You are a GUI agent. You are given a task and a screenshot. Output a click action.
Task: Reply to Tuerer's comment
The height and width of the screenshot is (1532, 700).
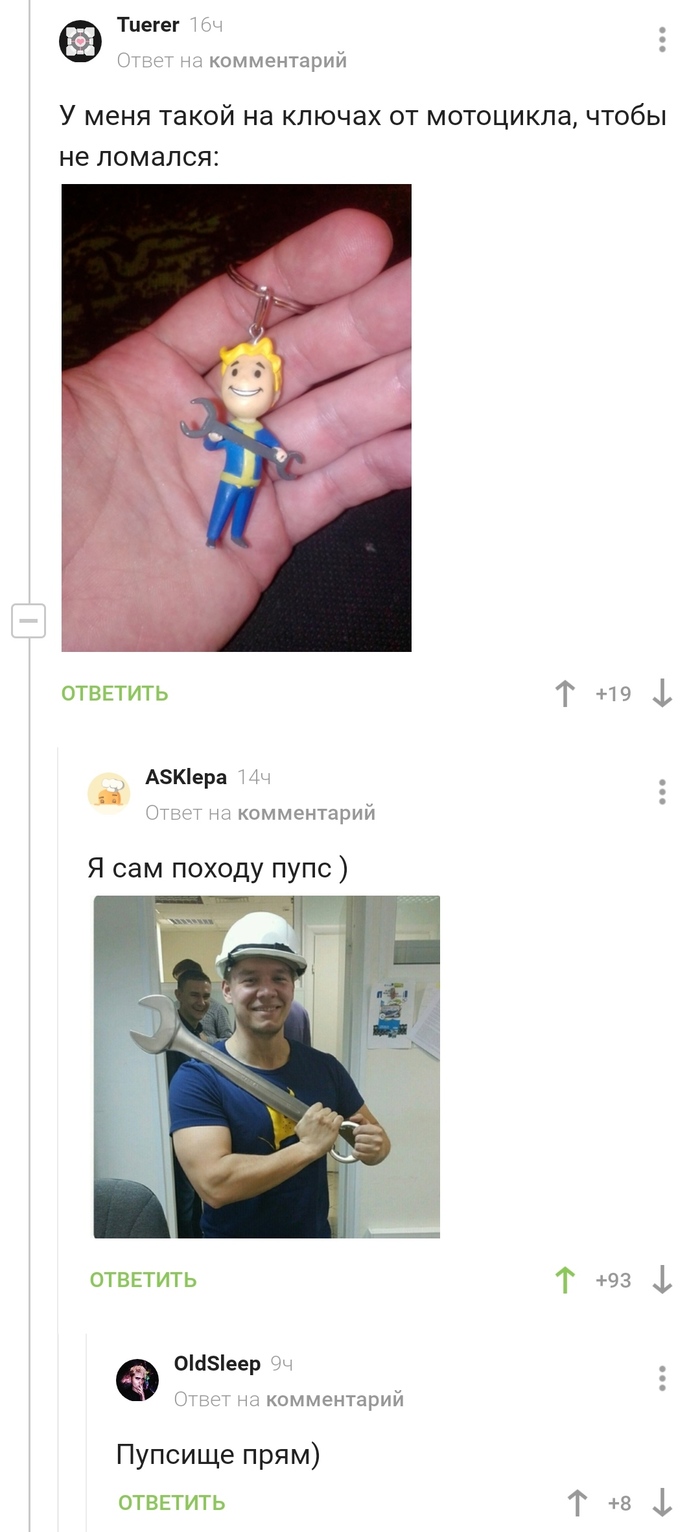tap(115, 693)
